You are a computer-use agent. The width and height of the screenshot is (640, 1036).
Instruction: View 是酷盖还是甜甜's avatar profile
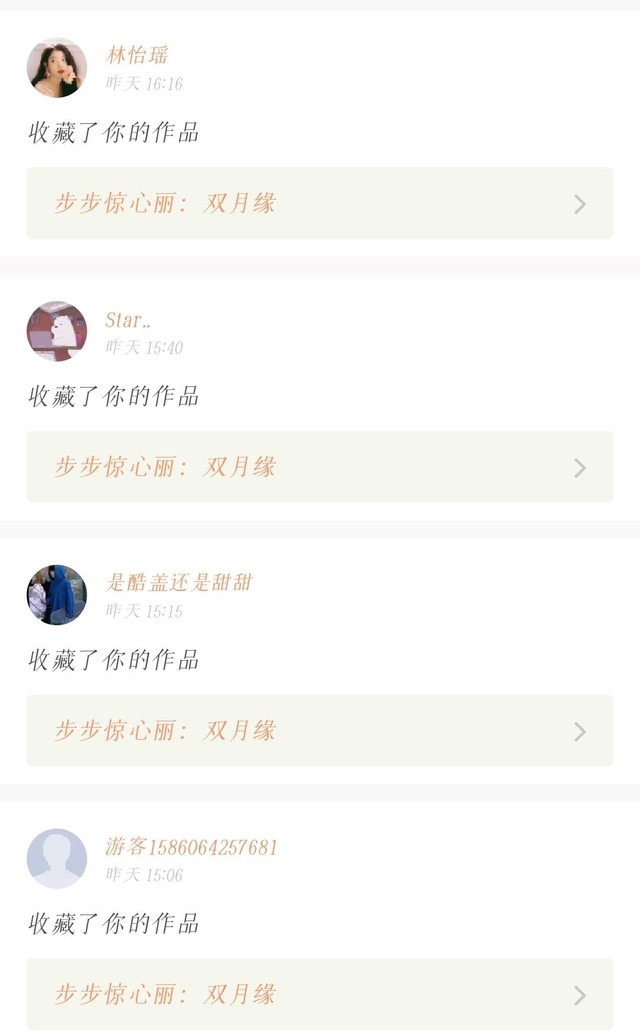pos(57,595)
